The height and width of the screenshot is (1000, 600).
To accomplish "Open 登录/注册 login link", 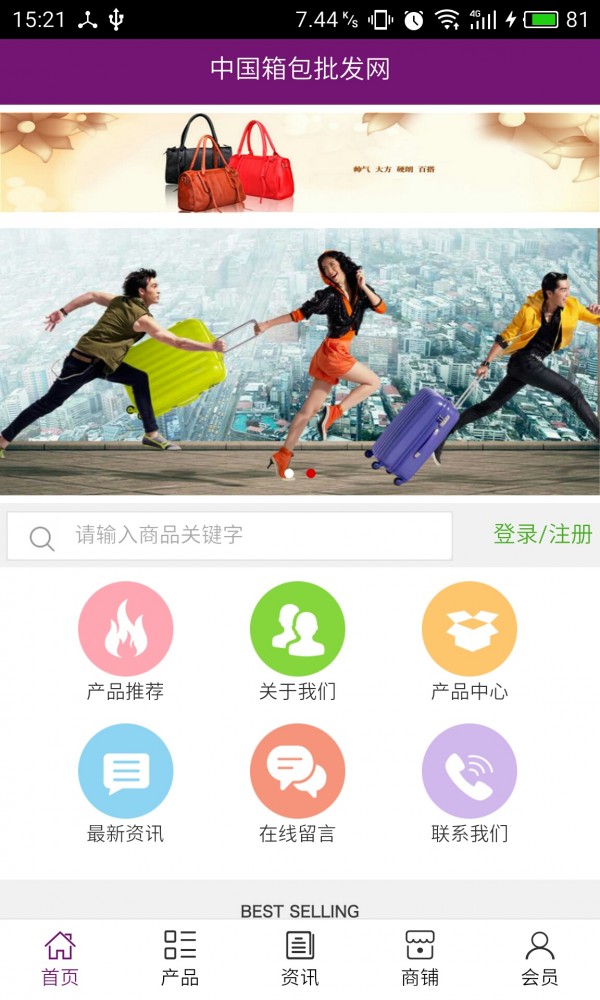I will [x=543, y=534].
